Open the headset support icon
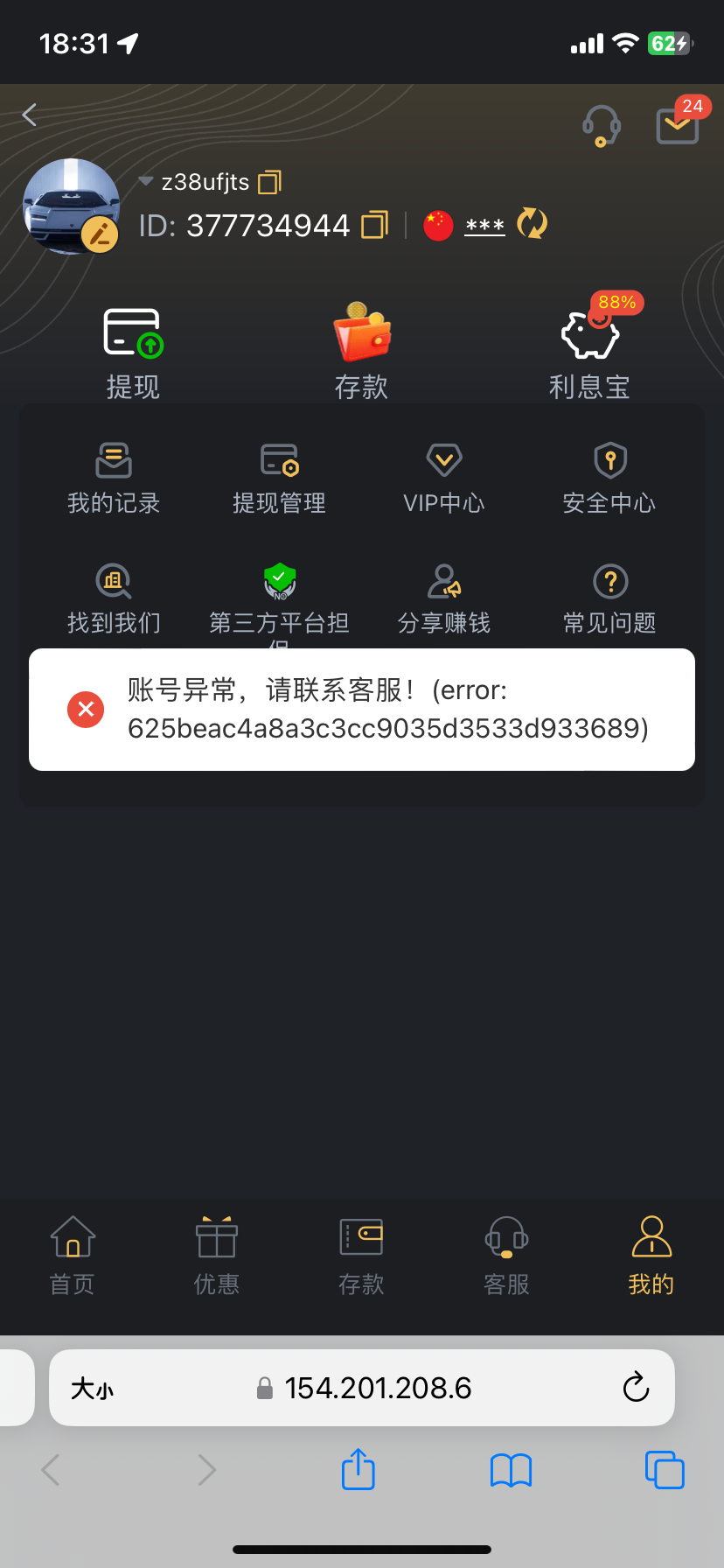The image size is (724, 1568). [x=602, y=125]
